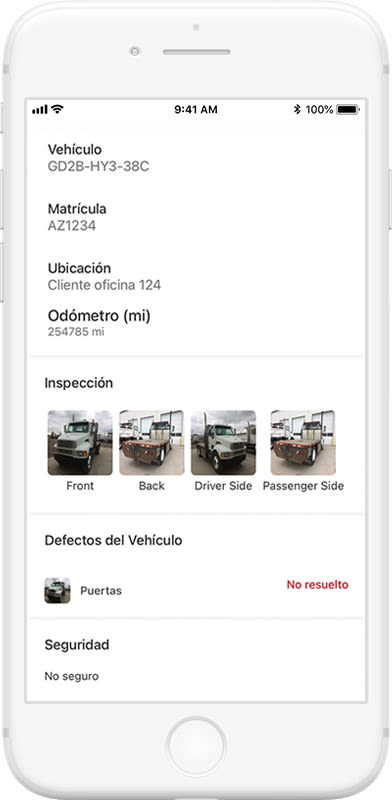Open the Puertas defect marked No resuelto
The image size is (392, 800).
tap(196, 590)
